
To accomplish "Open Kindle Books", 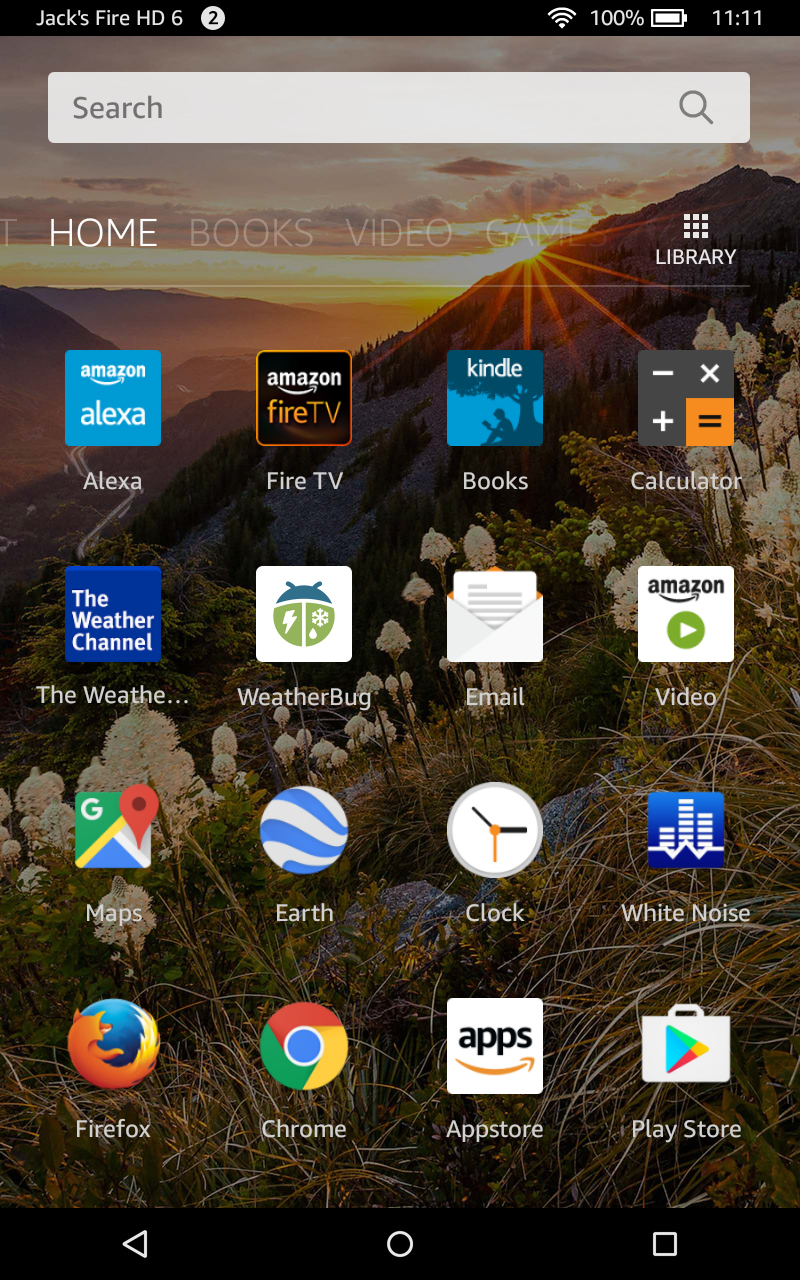I will pyautogui.click(x=495, y=398).
